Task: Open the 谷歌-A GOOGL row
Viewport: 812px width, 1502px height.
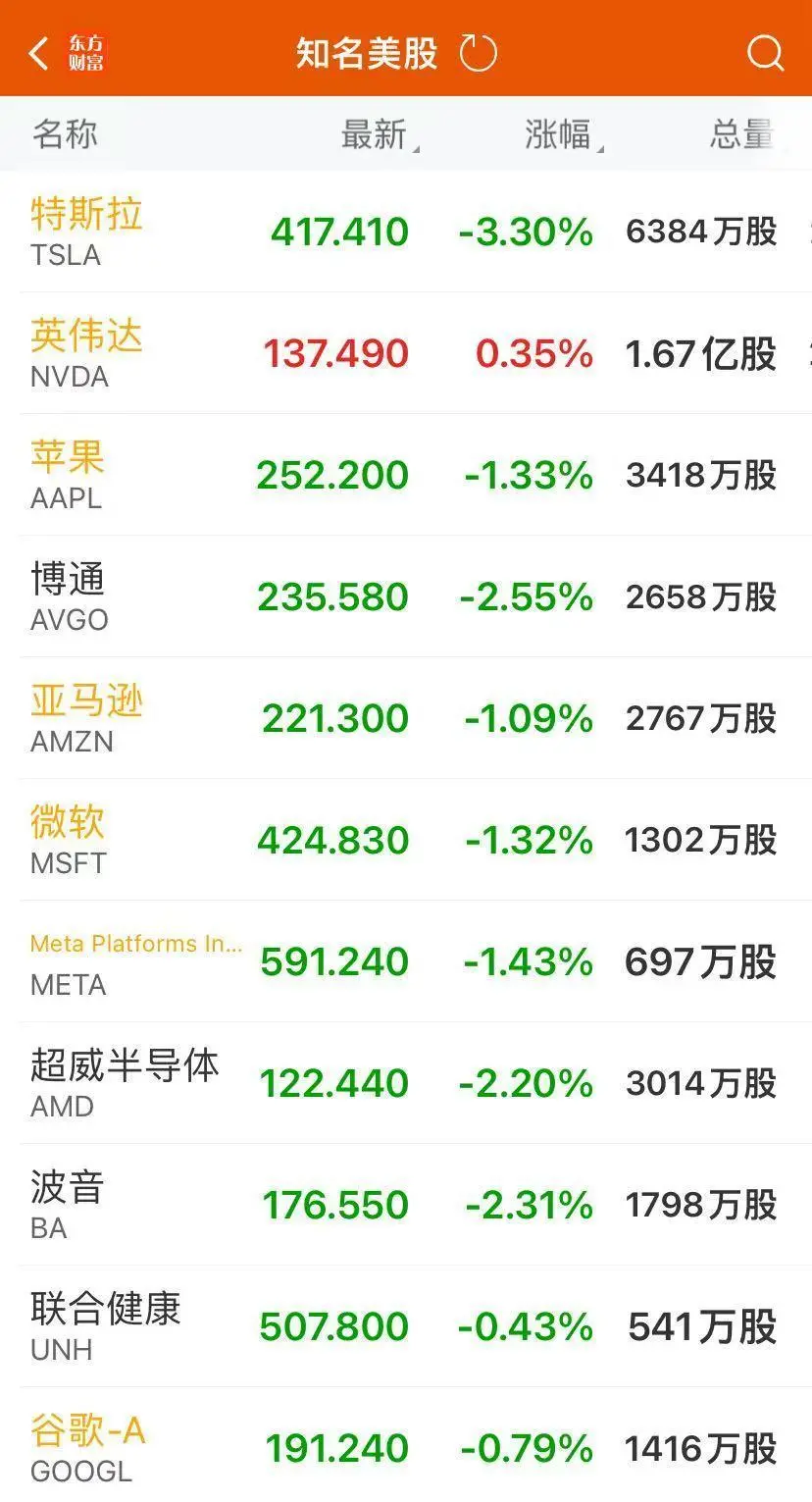Action: tap(88, 1446)
